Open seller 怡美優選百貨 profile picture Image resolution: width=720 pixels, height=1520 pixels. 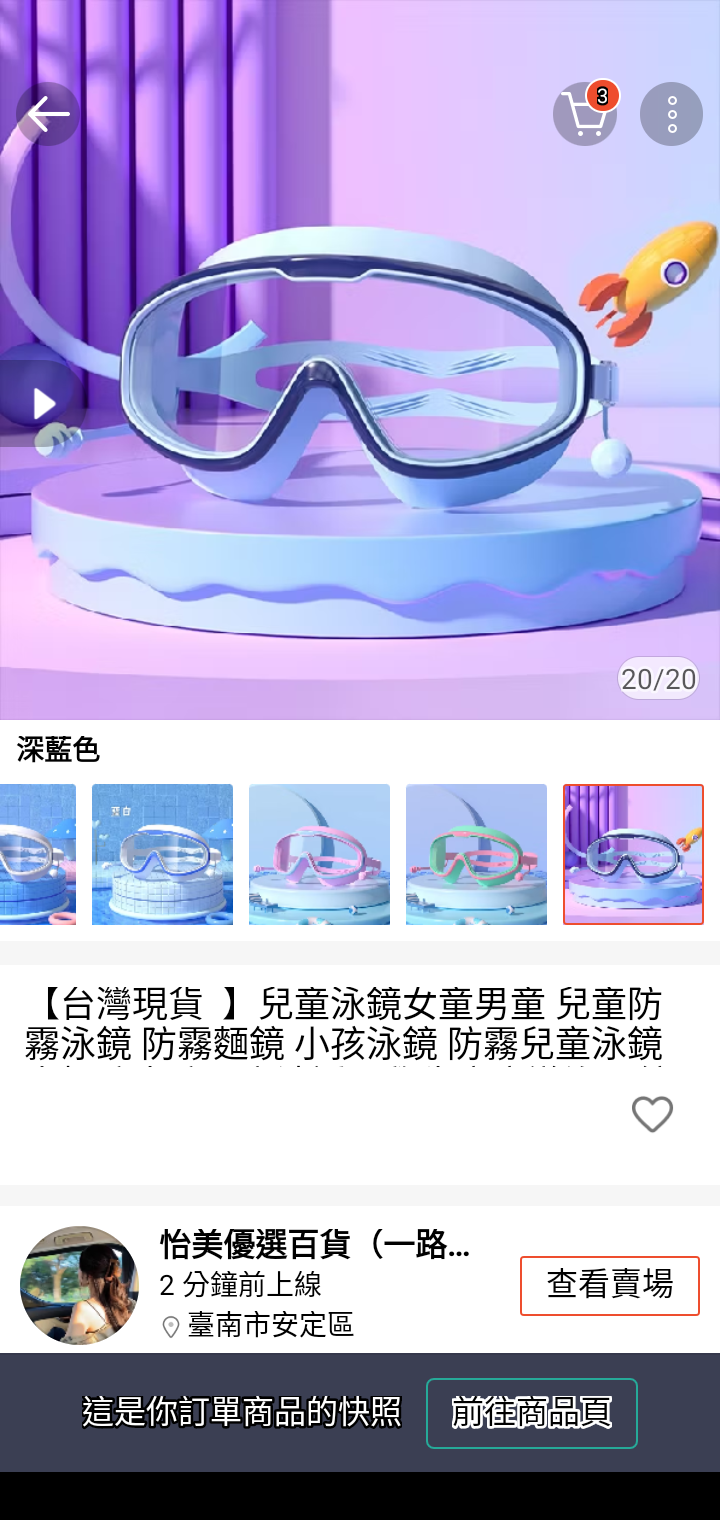[x=79, y=1285]
